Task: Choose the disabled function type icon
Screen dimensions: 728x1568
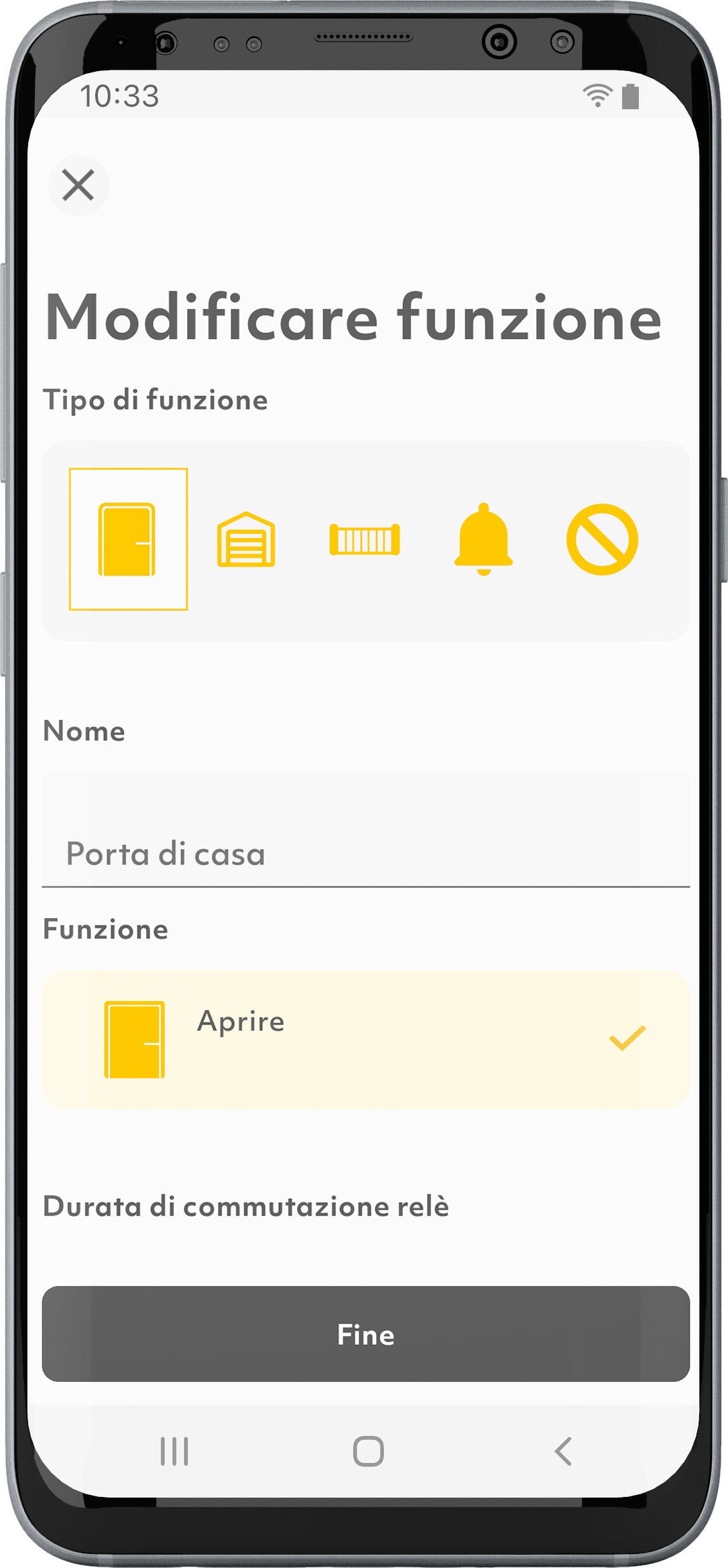Action: (602, 539)
